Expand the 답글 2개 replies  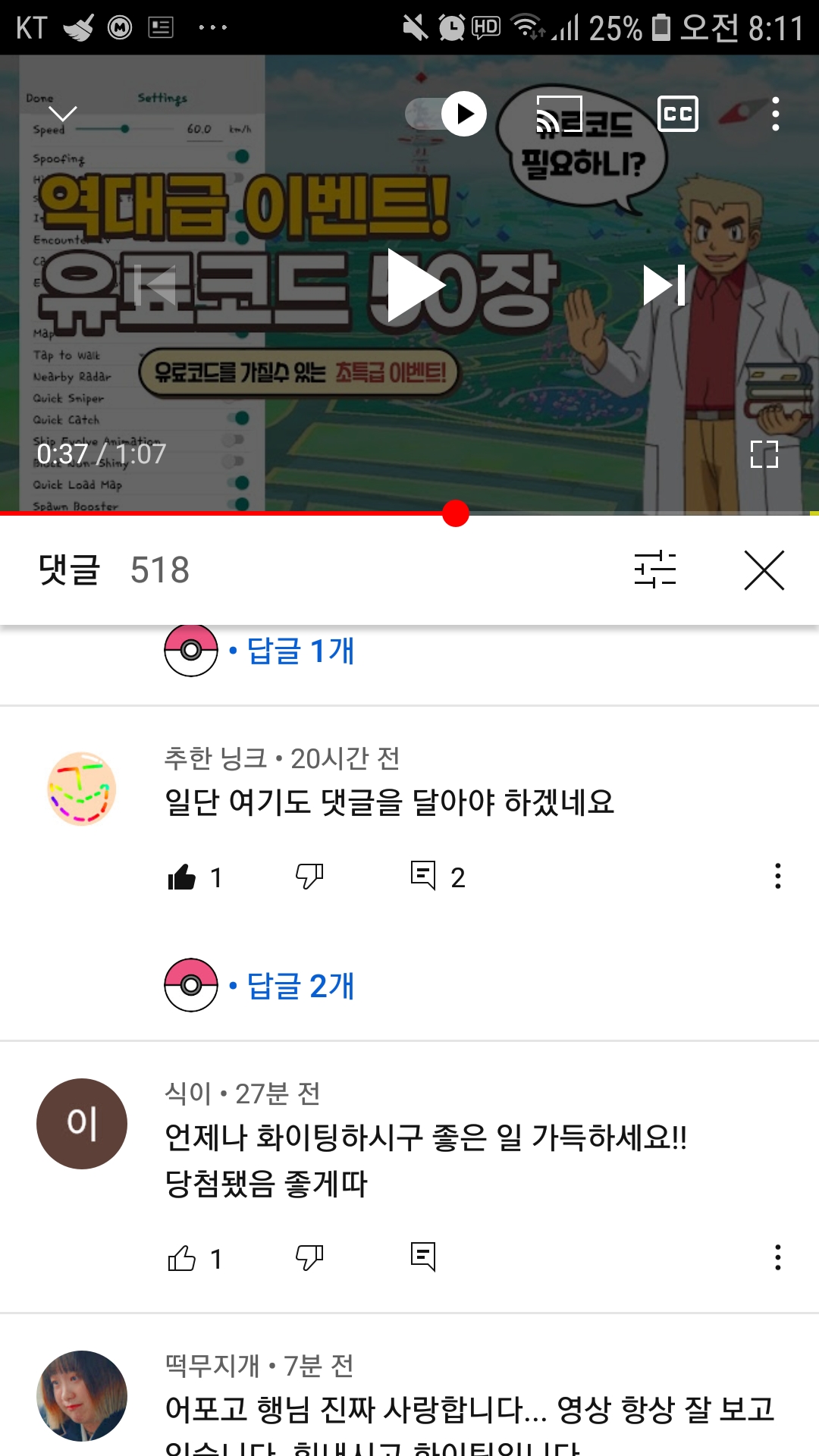click(x=300, y=986)
